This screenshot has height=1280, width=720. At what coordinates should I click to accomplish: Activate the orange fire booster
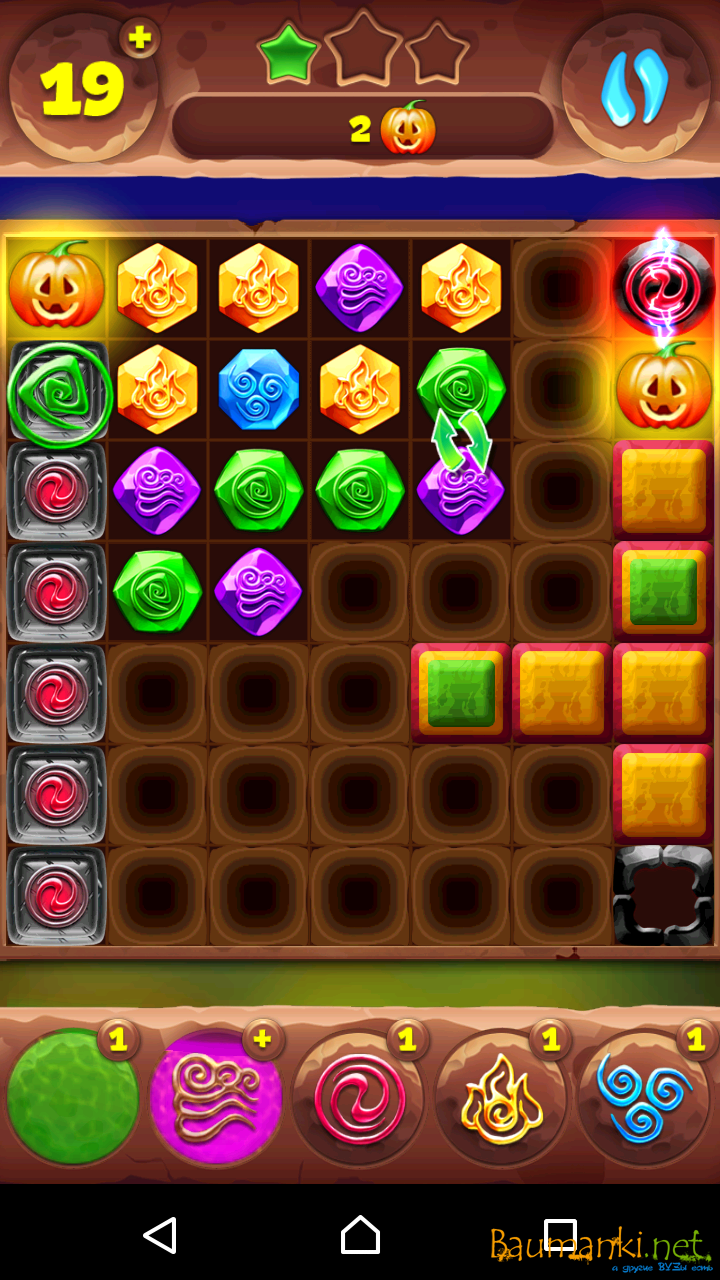click(502, 1098)
